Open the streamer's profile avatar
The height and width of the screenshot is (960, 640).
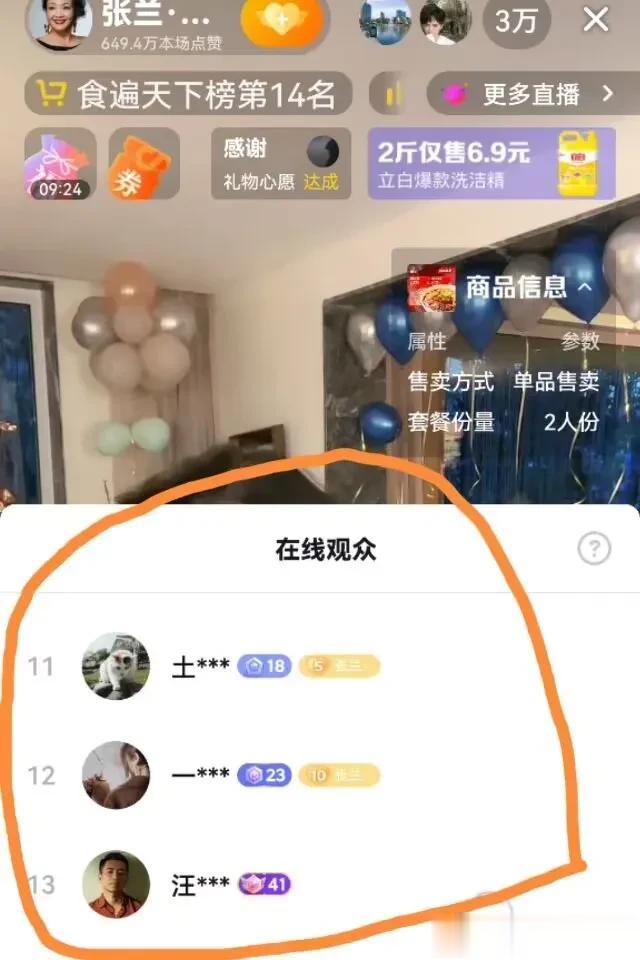tap(61, 20)
